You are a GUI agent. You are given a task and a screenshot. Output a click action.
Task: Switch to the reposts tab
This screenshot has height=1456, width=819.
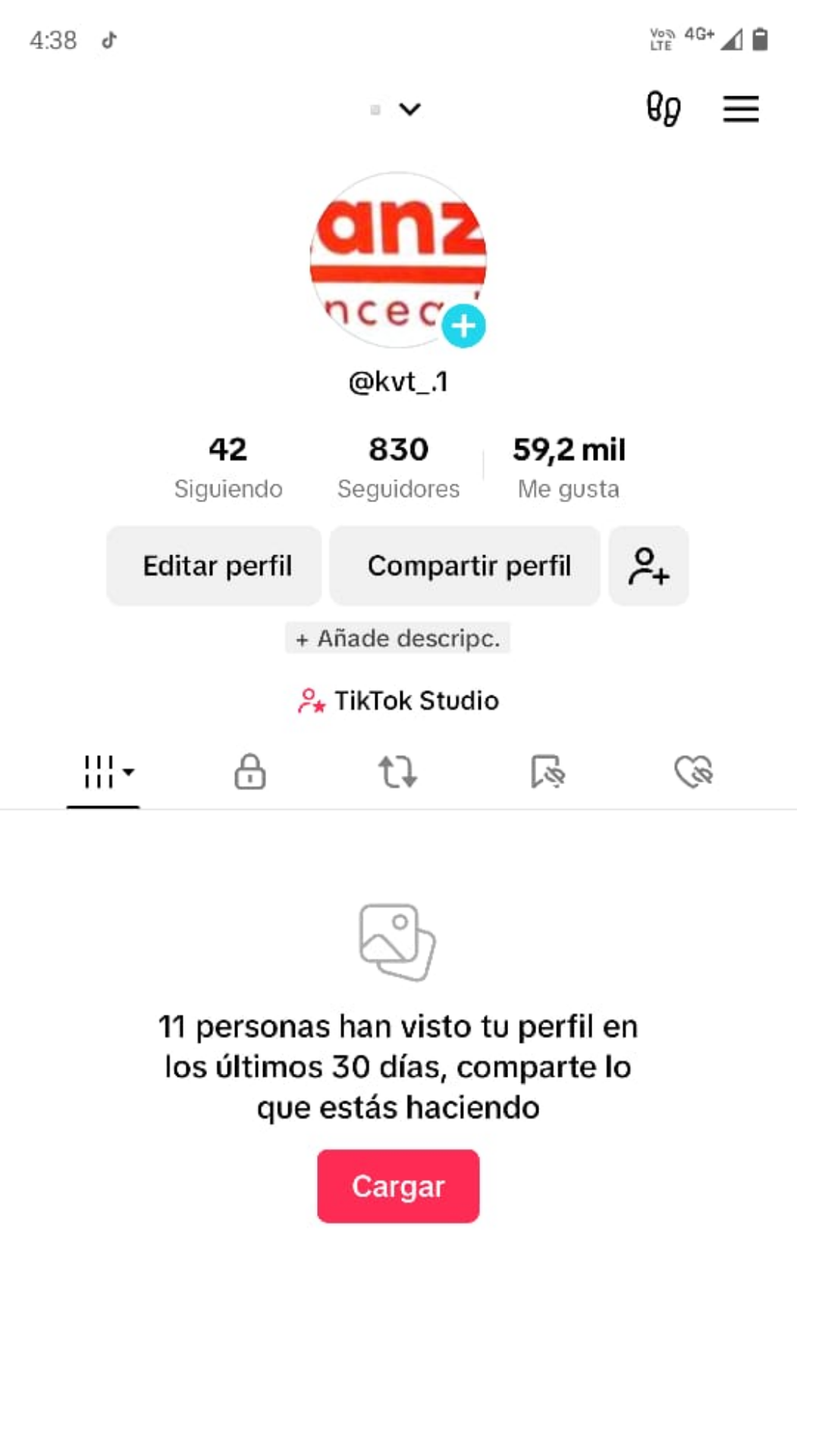point(397,772)
